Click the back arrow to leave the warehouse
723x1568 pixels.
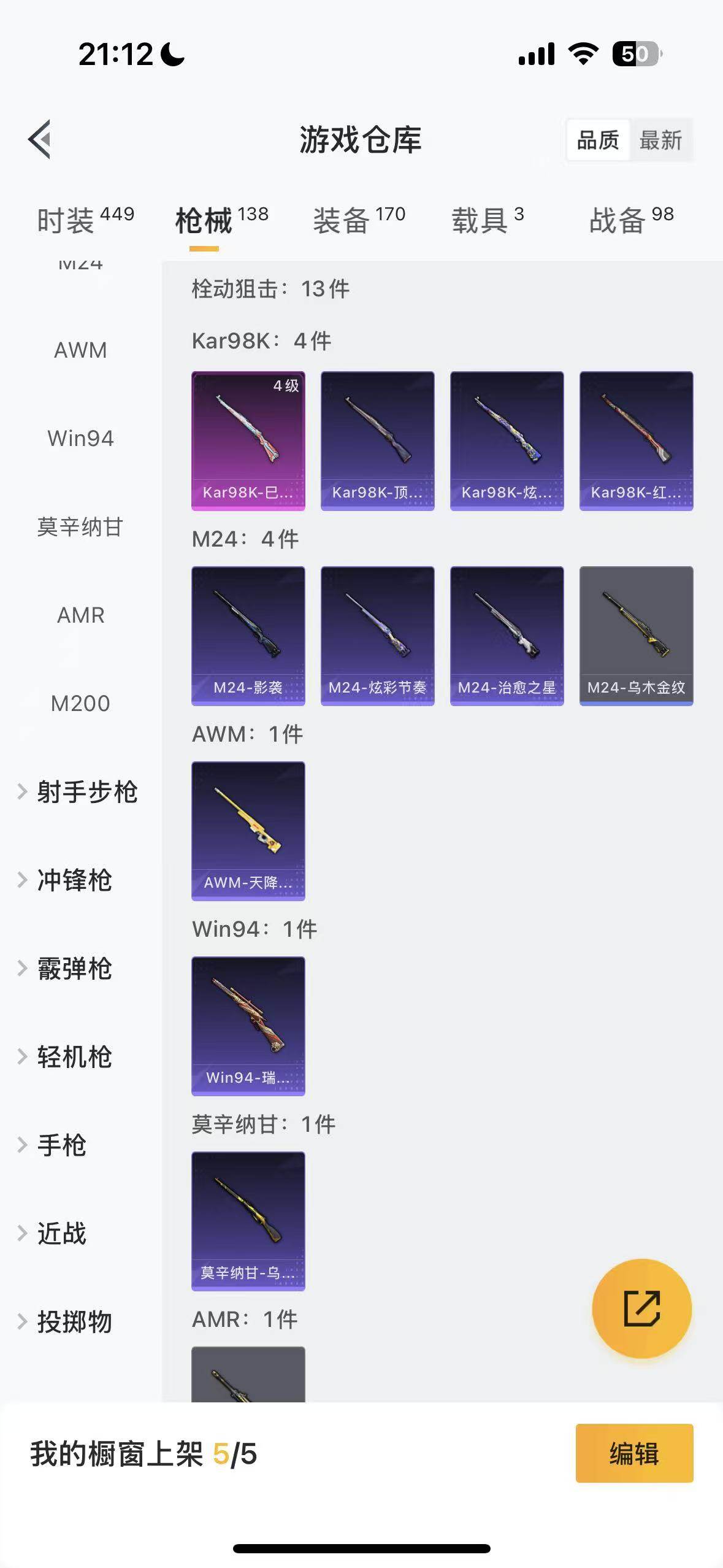(39, 140)
